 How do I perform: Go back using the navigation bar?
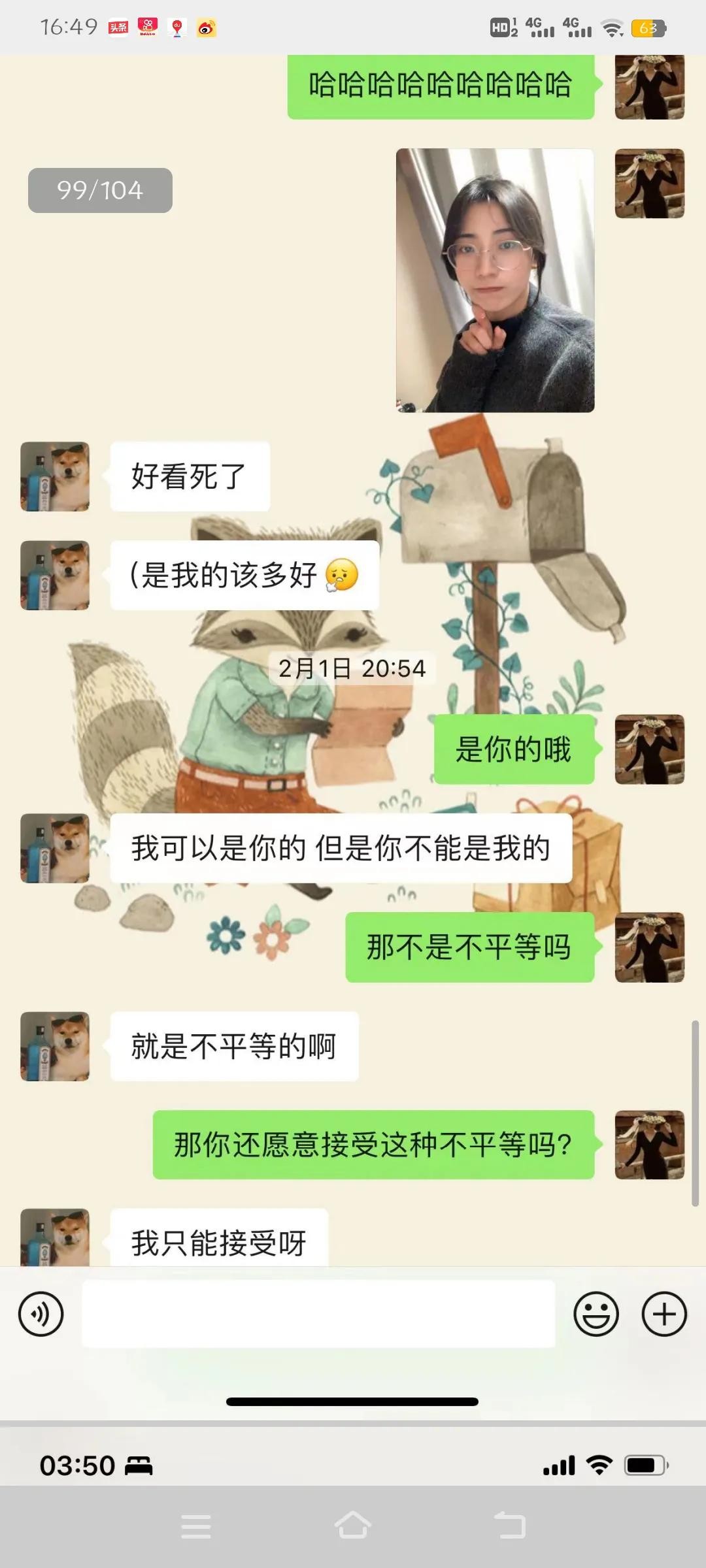point(510,1527)
